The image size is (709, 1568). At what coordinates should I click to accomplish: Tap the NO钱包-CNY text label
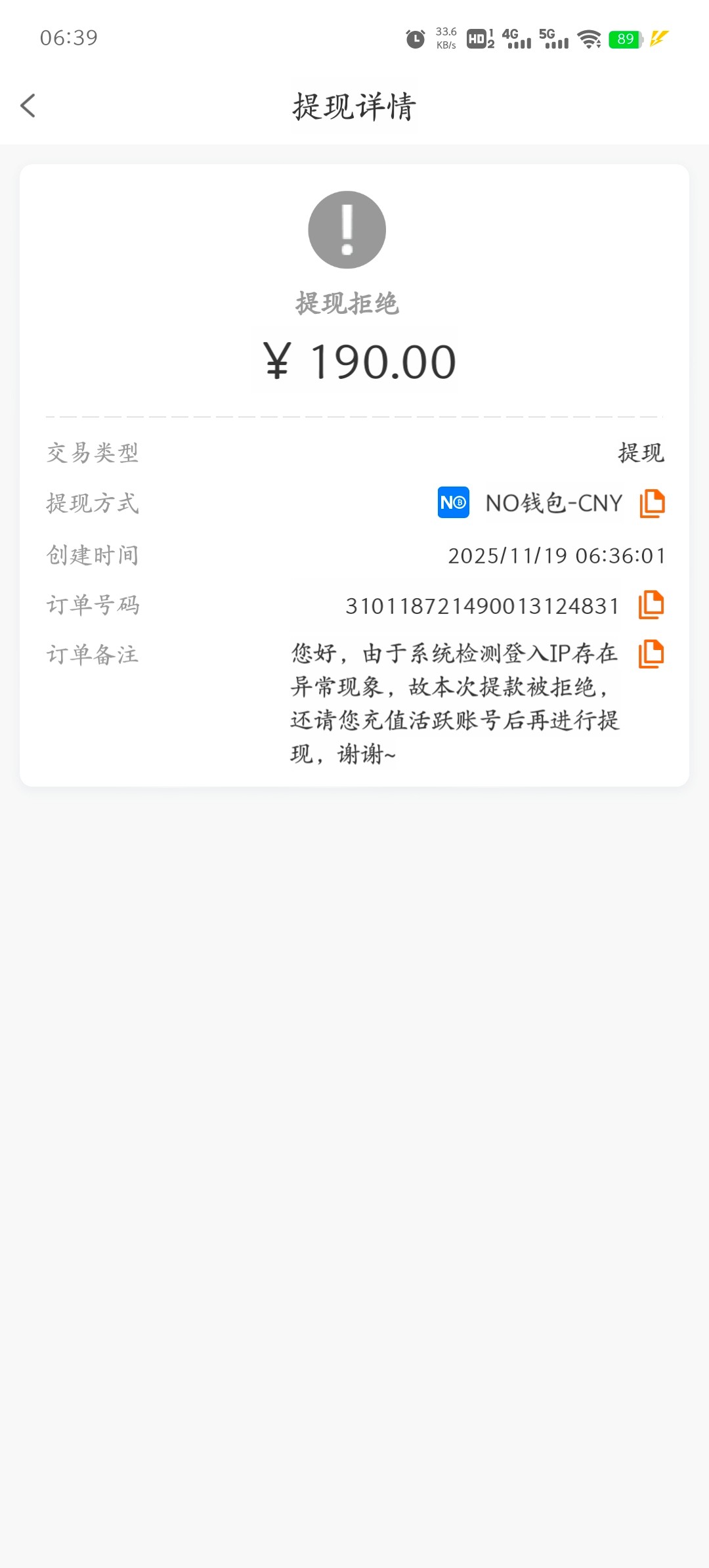(553, 502)
